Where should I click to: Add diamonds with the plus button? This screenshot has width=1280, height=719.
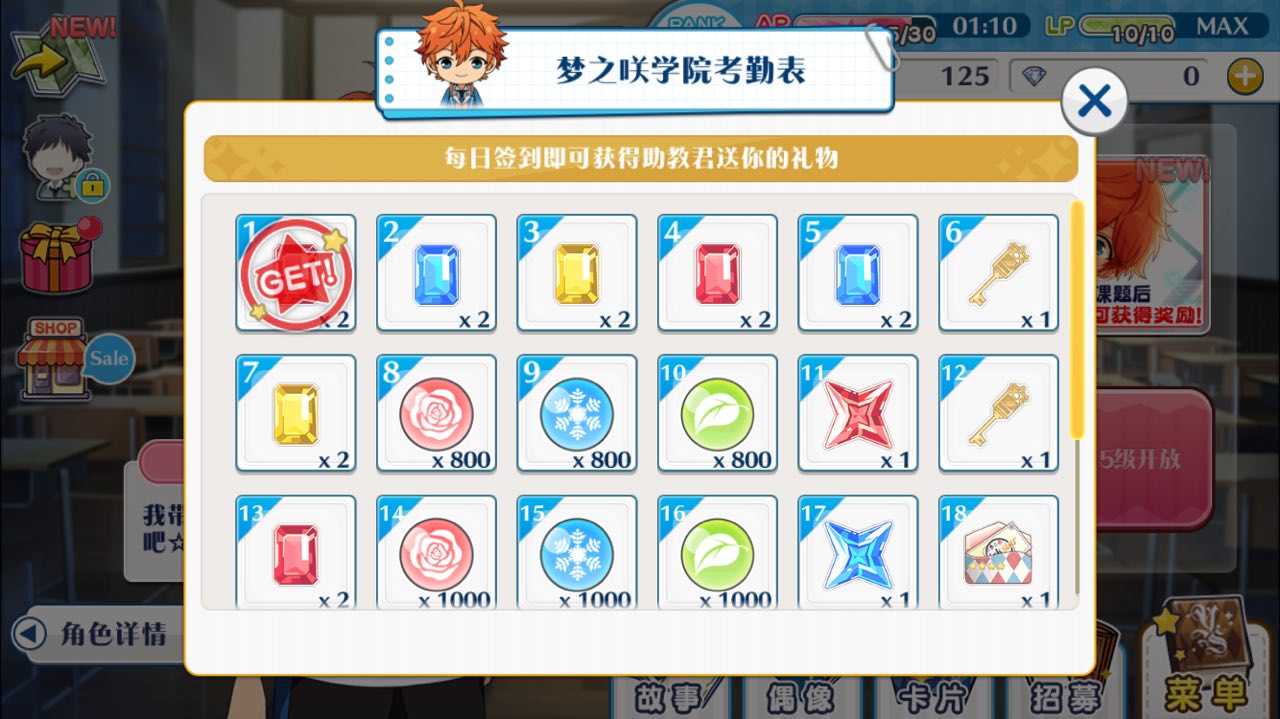[1244, 76]
